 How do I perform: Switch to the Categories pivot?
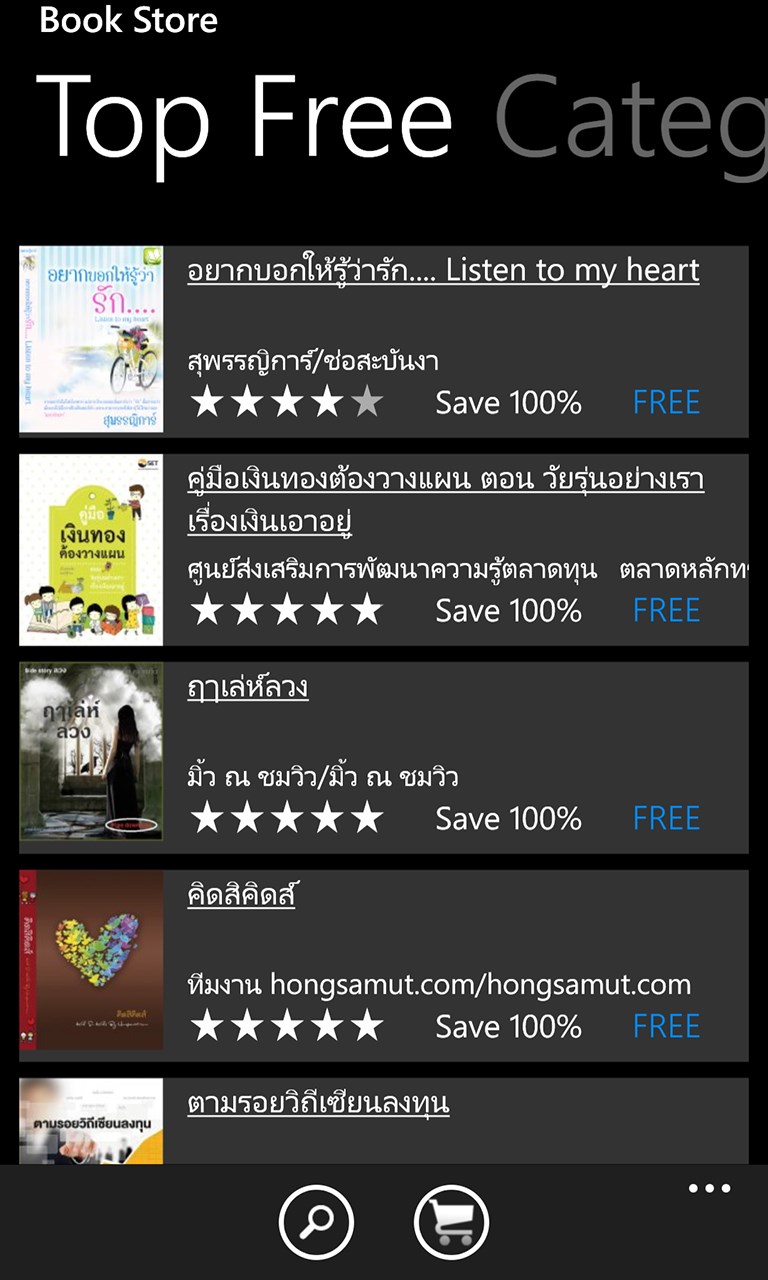[x=630, y=117]
